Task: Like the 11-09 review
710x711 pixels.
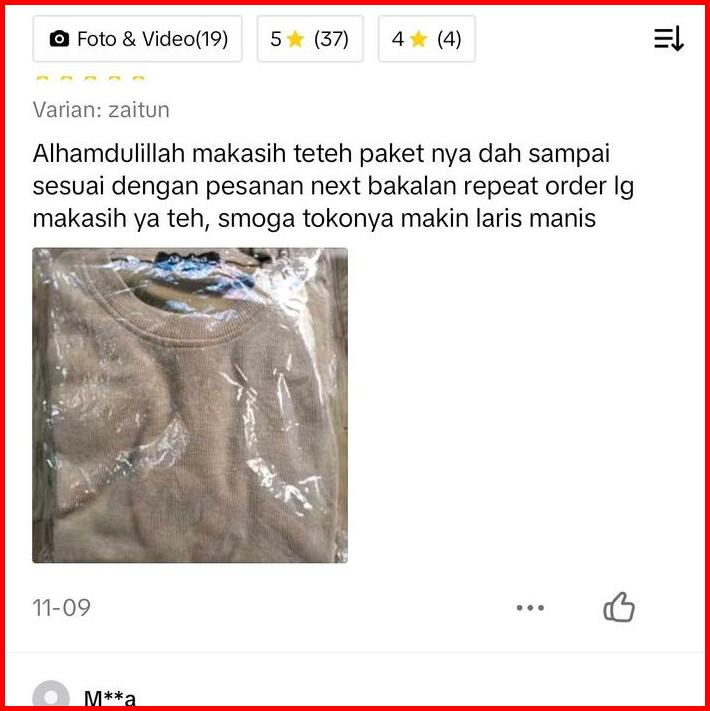Action: tap(619, 607)
